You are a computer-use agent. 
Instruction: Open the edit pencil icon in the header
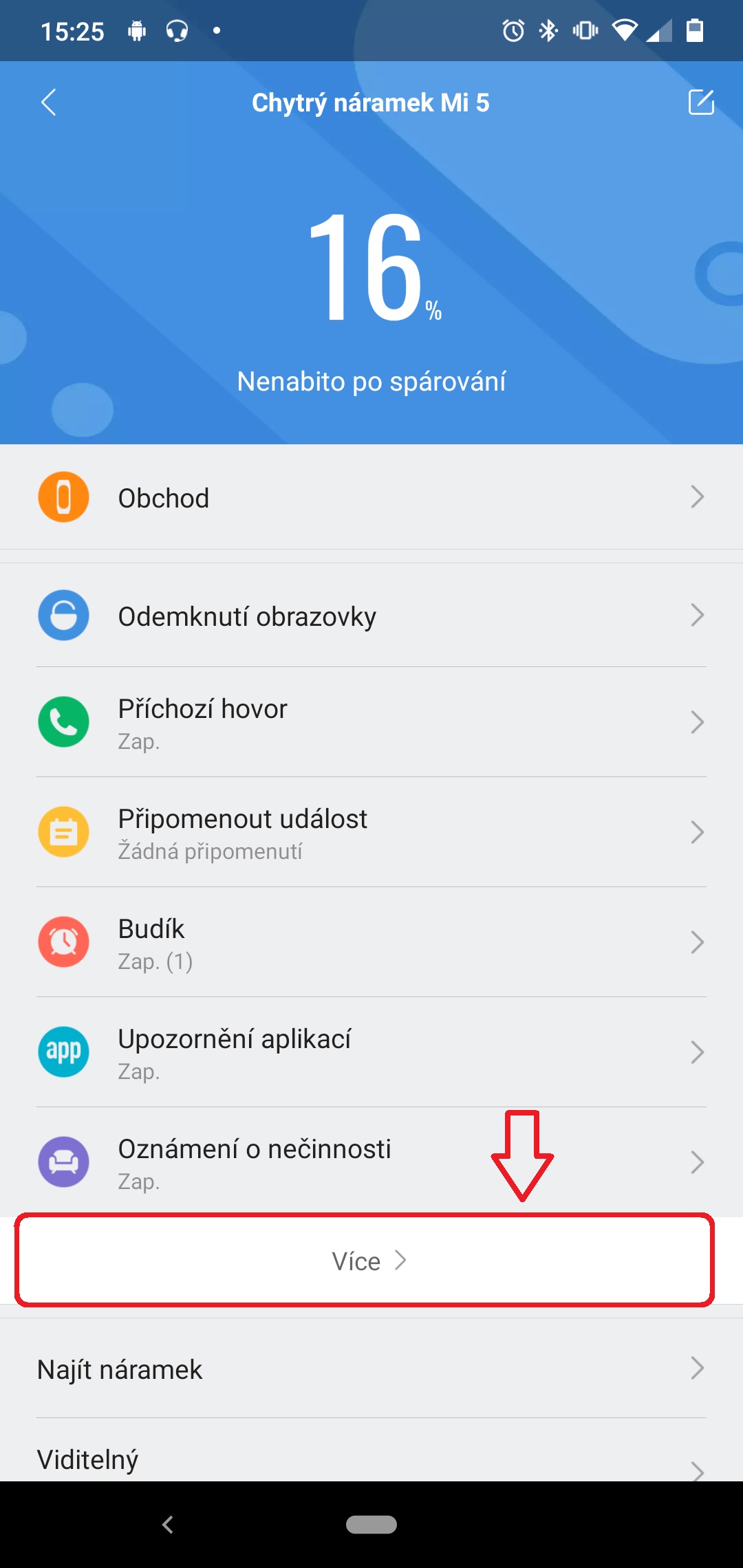click(x=701, y=103)
